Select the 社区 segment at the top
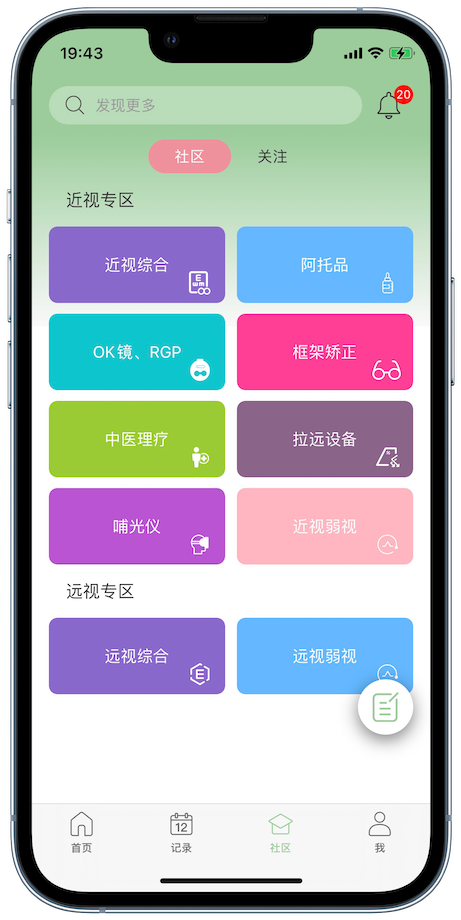The width and height of the screenshot is (461, 920). 189,157
